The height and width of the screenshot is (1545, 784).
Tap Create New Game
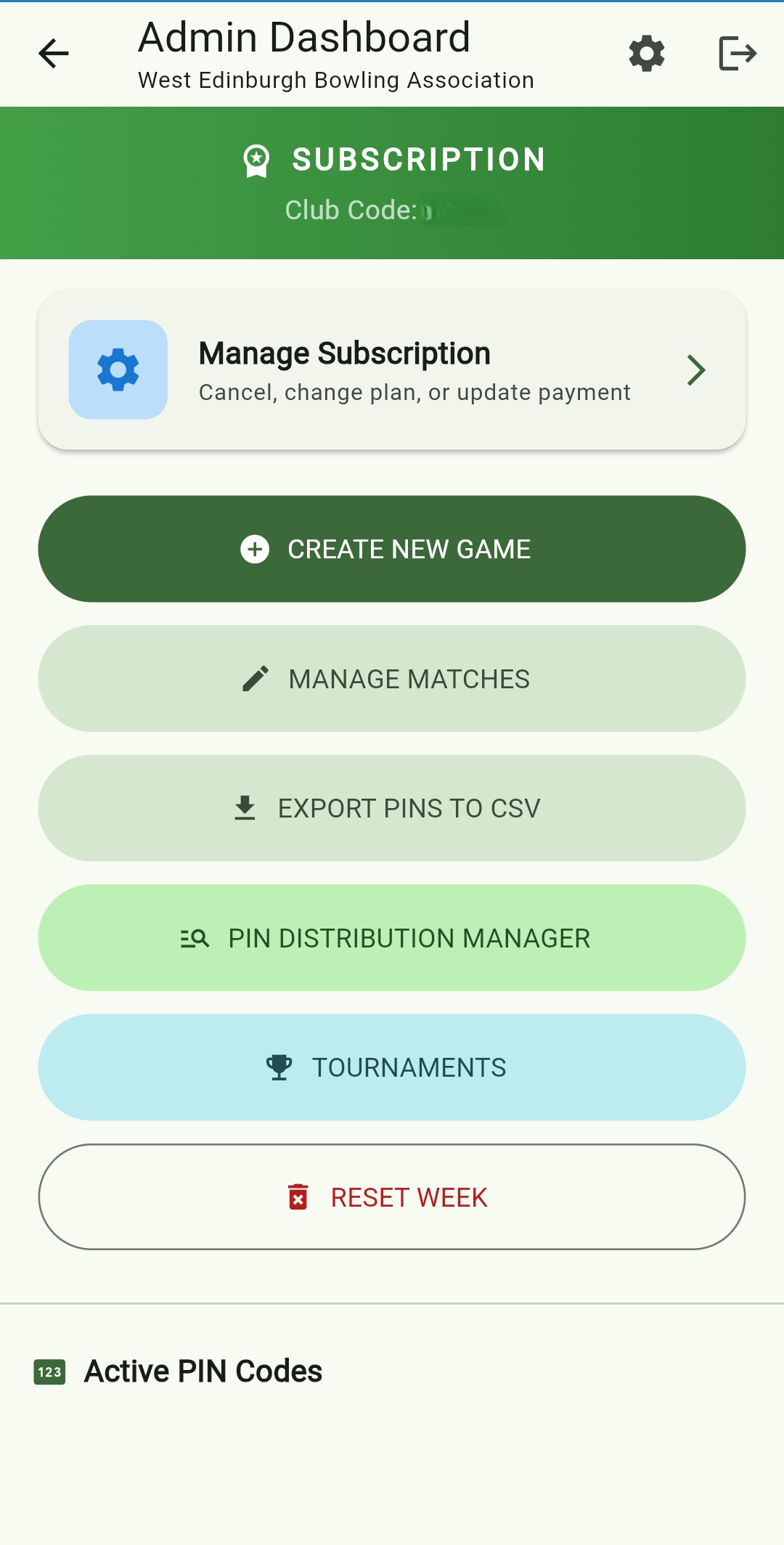point(392,549)
